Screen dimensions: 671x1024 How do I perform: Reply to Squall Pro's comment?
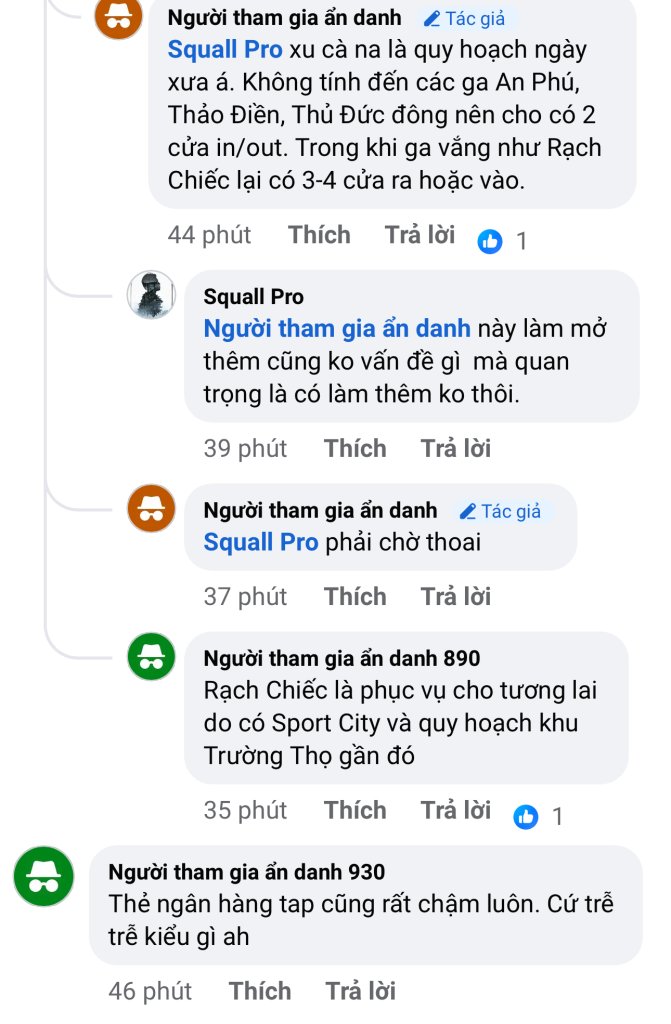point(456,448)
